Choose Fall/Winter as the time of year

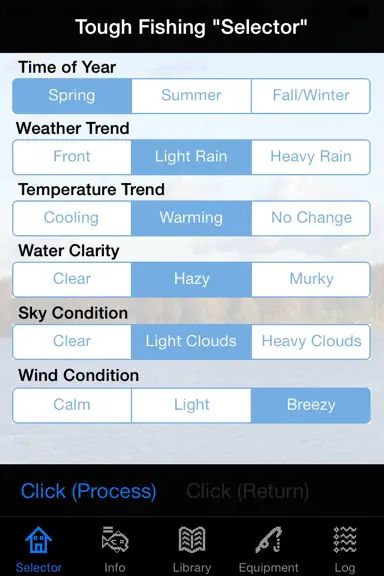tap(311, 96)
